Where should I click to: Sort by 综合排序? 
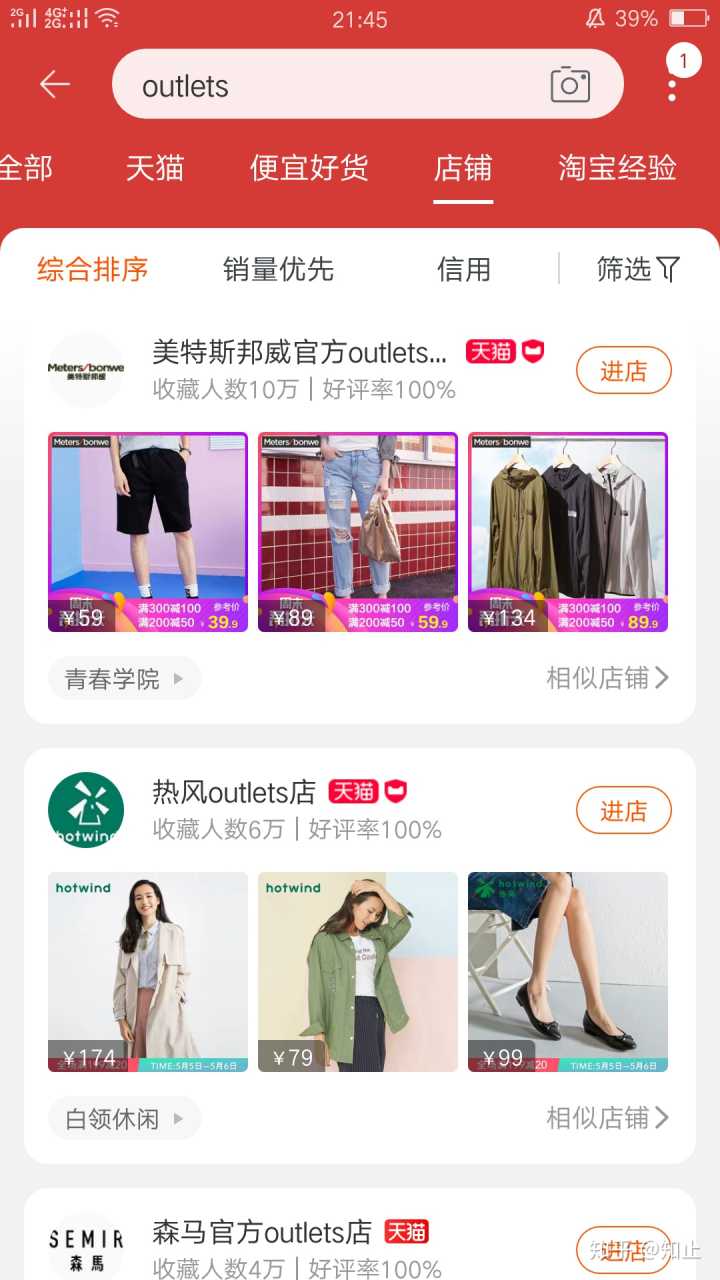pos(92,269)
